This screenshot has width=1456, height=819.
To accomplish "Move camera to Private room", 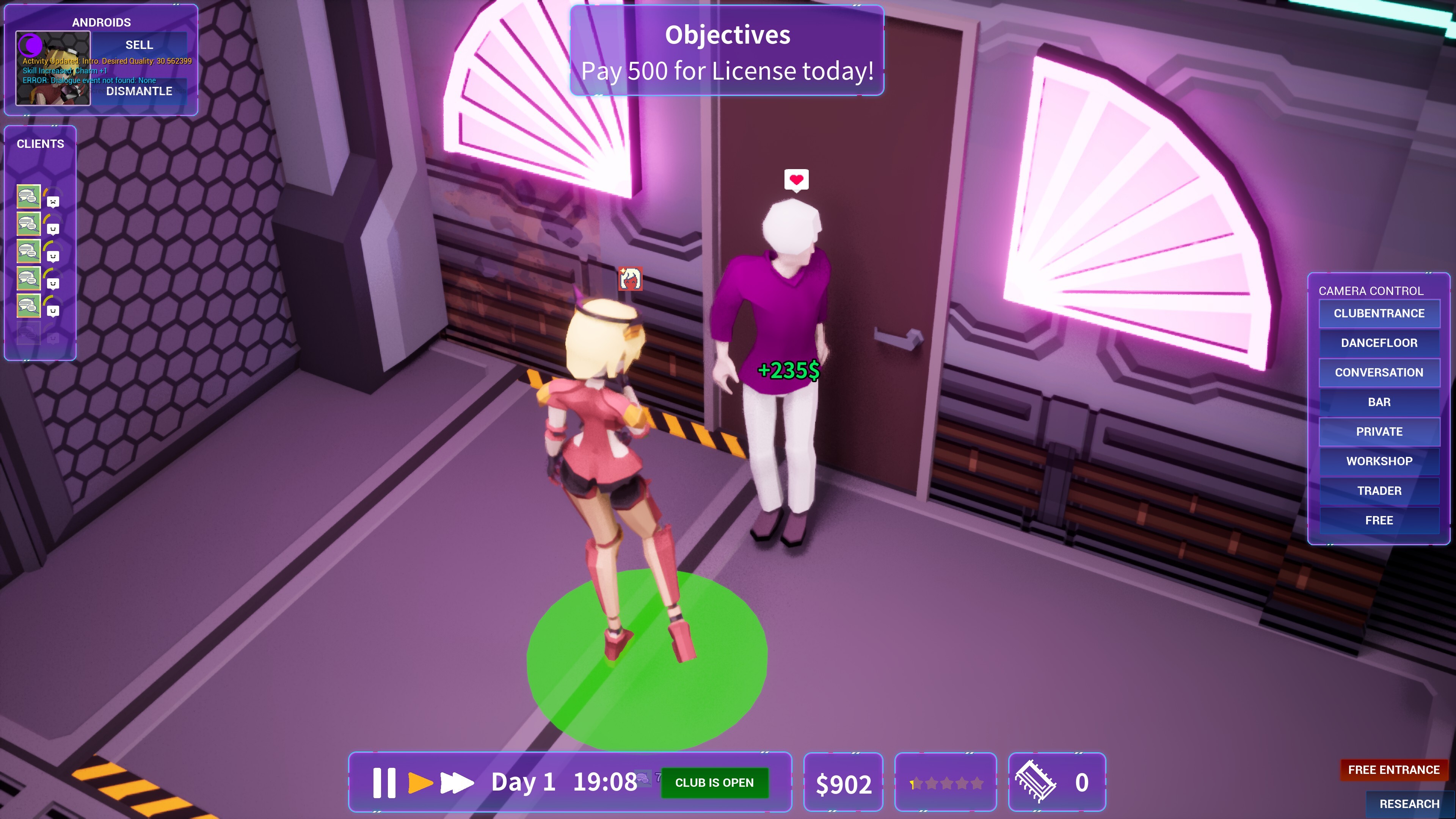I will coord(1379,431).
